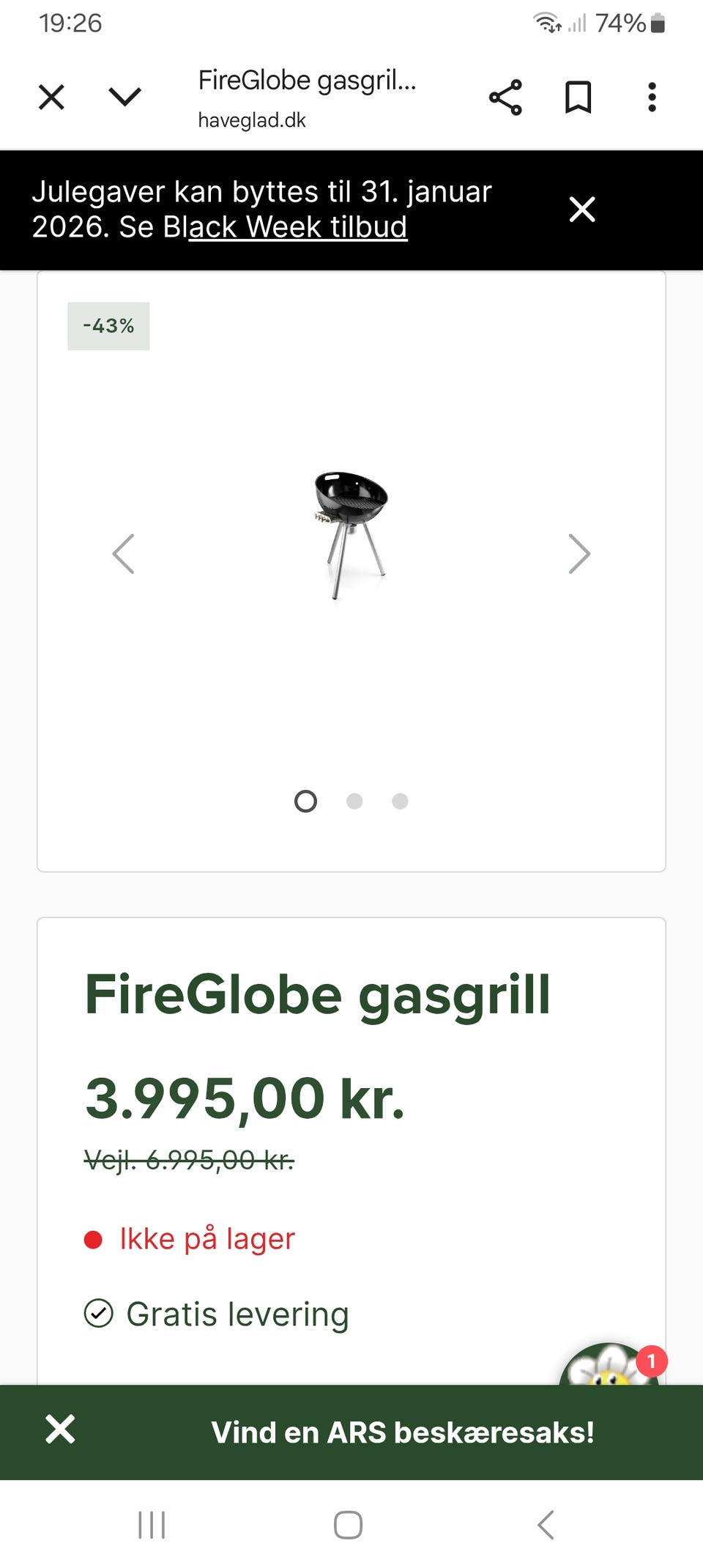Close the ARS beskæresaks promotion bar
The width and height of the screenshot is (703, 1568).
coord(59,1430)
